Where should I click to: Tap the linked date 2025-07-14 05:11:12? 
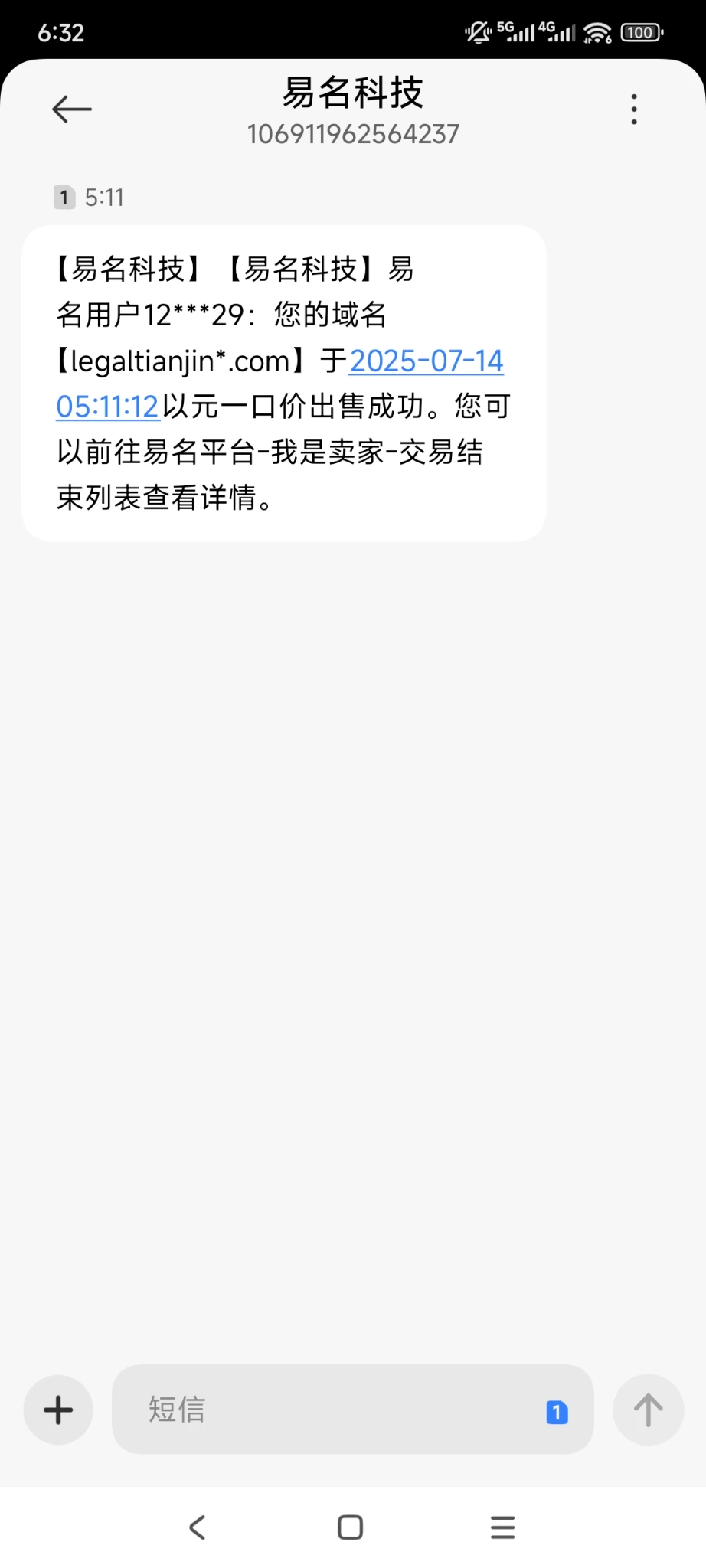426,361
